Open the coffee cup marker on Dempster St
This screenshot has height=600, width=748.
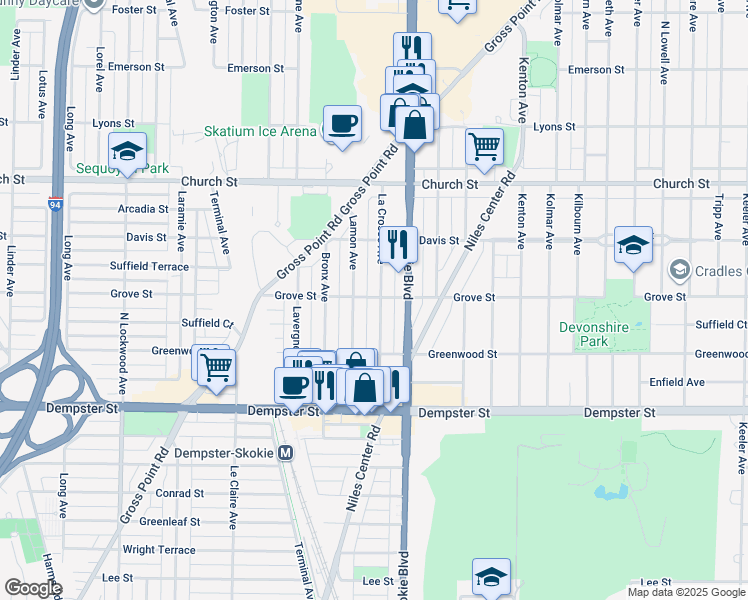click(293, 387)
